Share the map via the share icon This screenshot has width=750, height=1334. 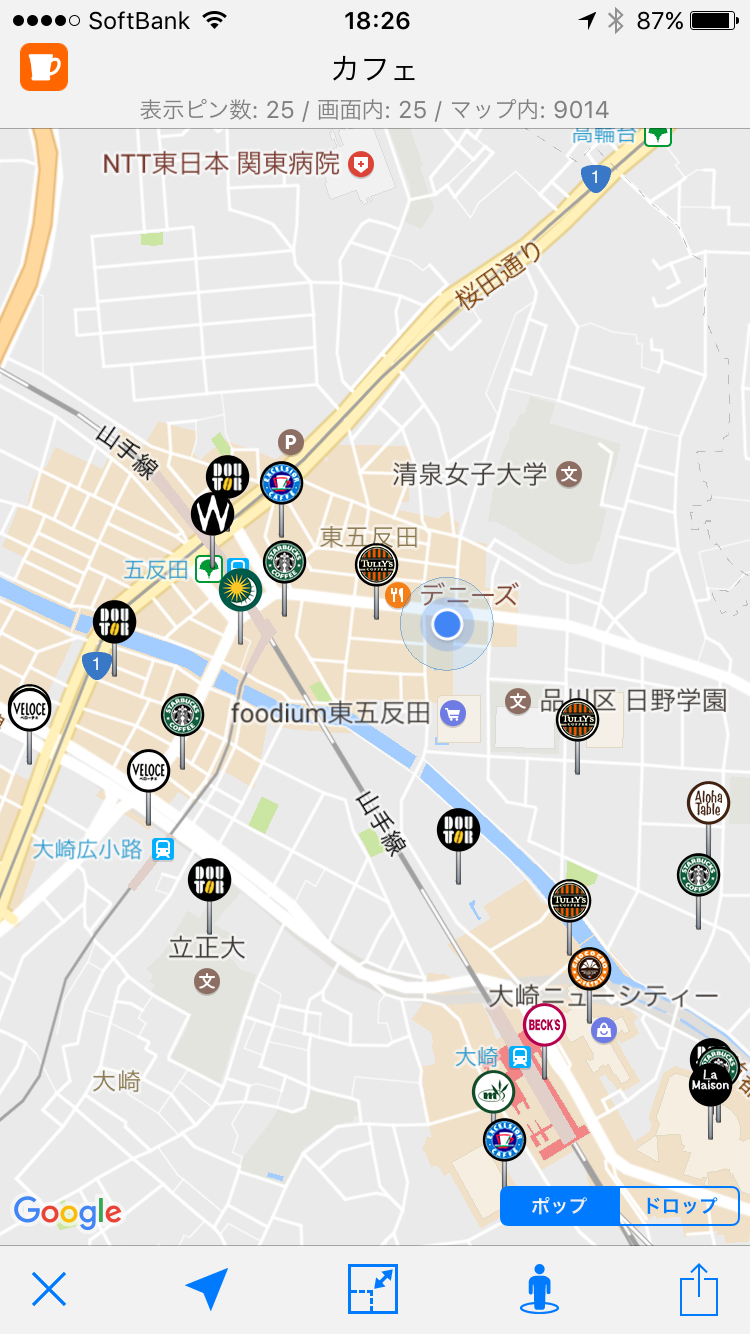pyautogui.click(x=699, y=1289)
